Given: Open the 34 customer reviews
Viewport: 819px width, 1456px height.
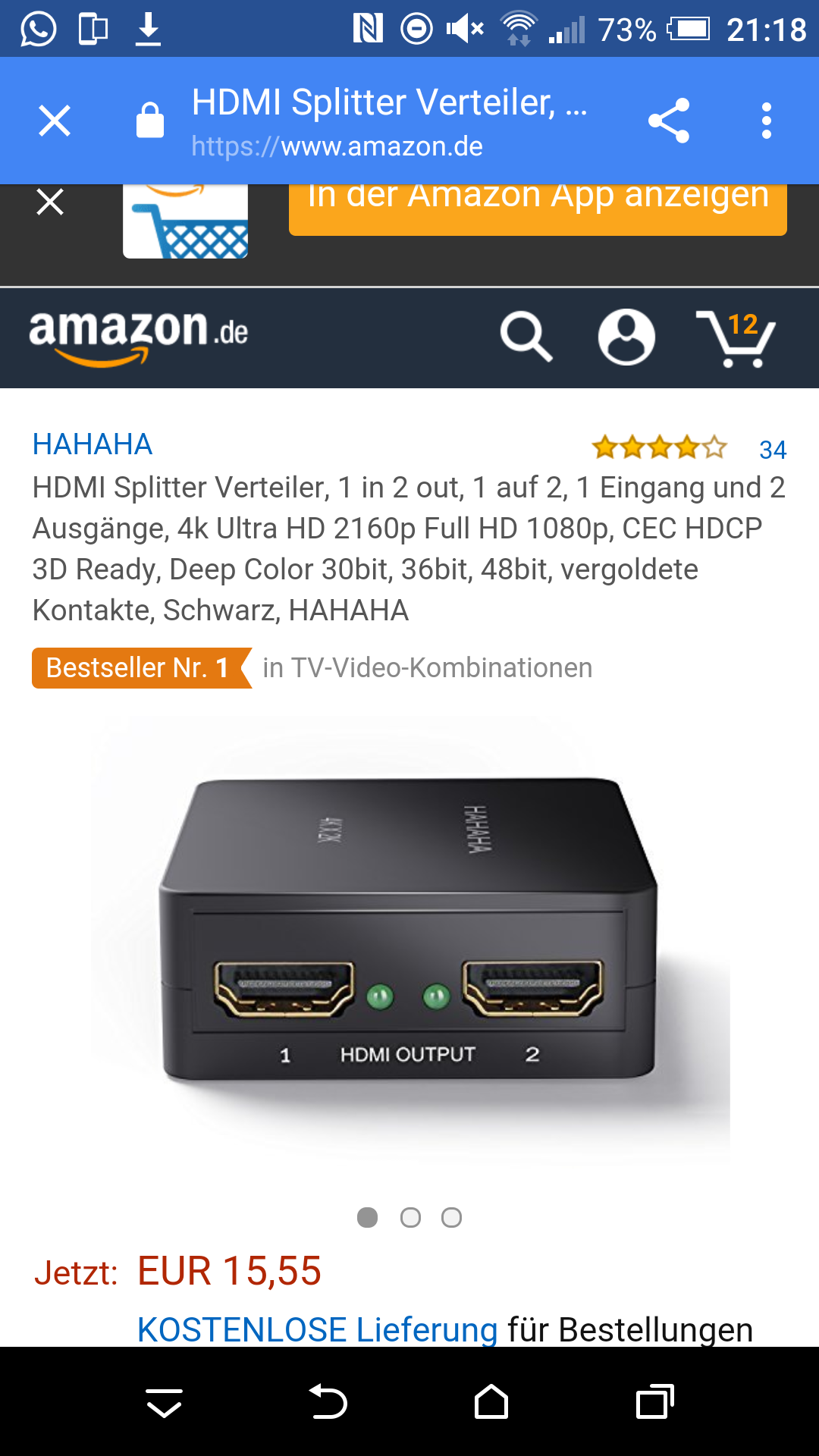Looking at the screenshot, I should 772,450.
